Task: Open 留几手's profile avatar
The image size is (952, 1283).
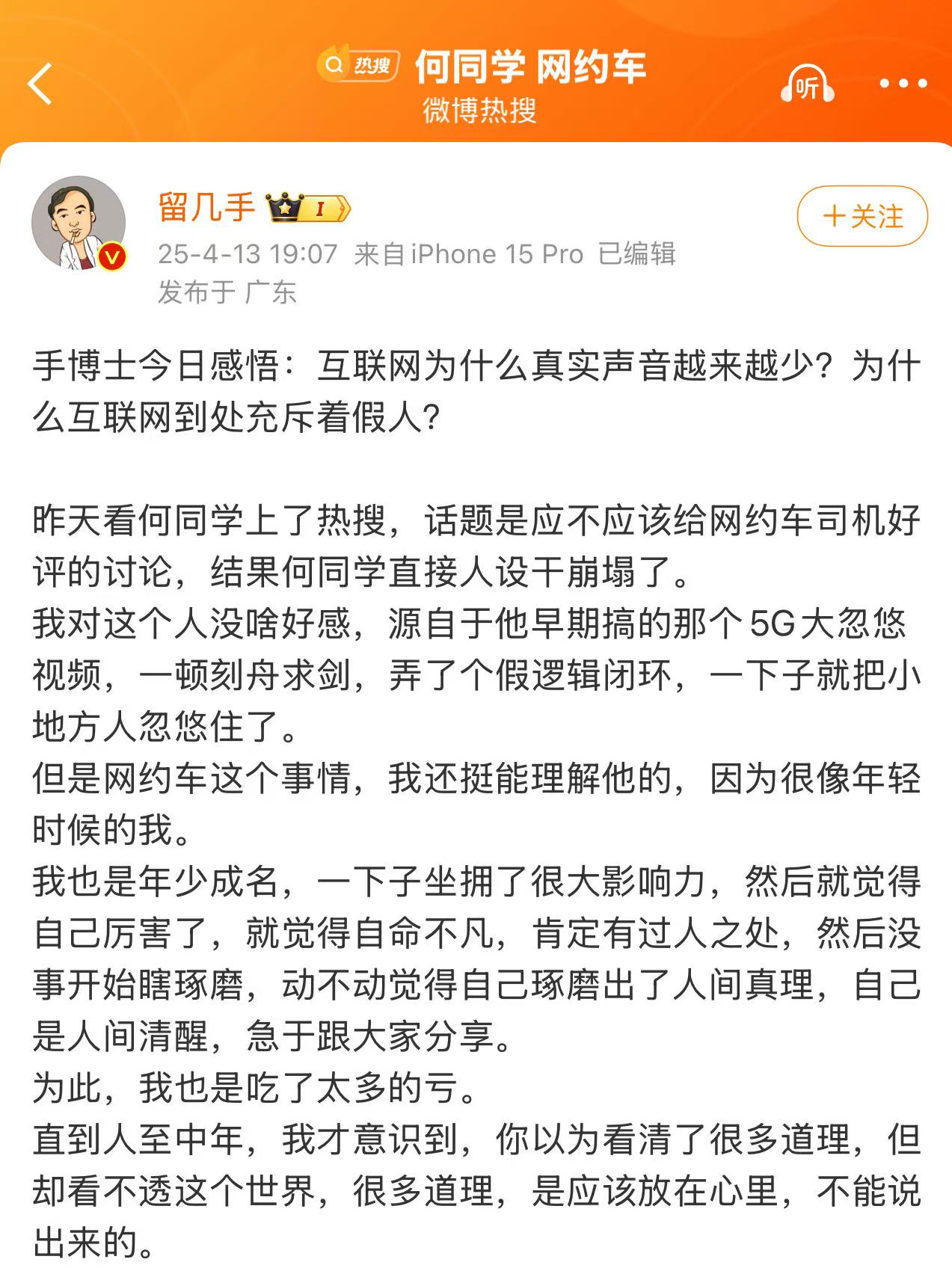Action: pyautogui.click(x=78, y=223)
